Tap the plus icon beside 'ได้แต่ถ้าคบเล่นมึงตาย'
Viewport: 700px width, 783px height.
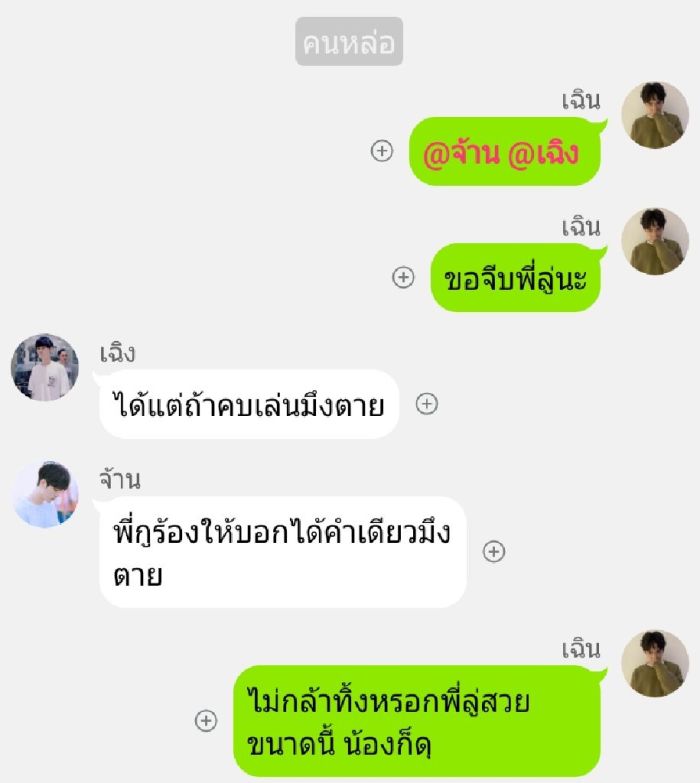click(x=427, y=404)
